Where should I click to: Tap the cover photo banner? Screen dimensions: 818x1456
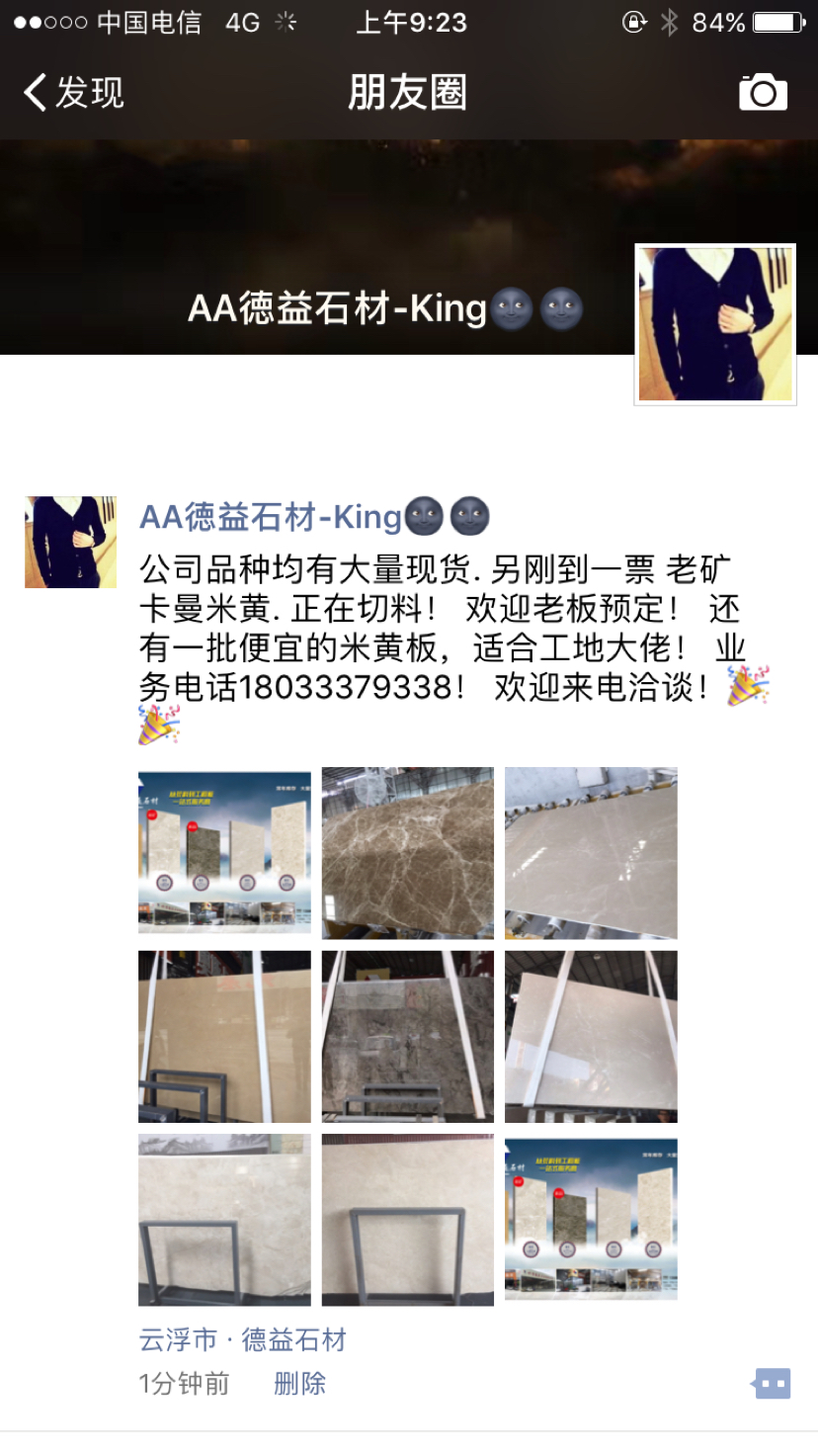[316, 227]
